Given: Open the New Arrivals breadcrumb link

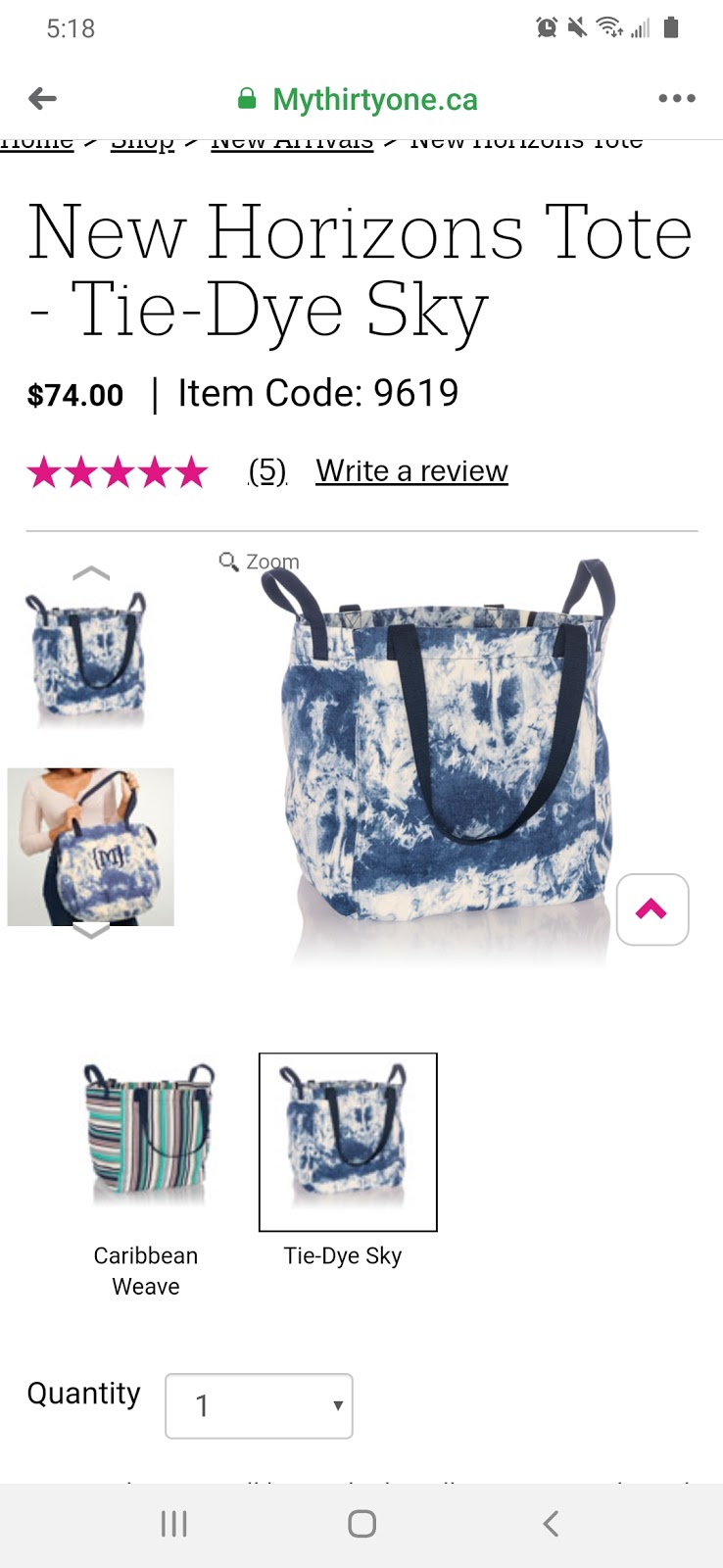Looking at the screenshot, I should [292, 144].
